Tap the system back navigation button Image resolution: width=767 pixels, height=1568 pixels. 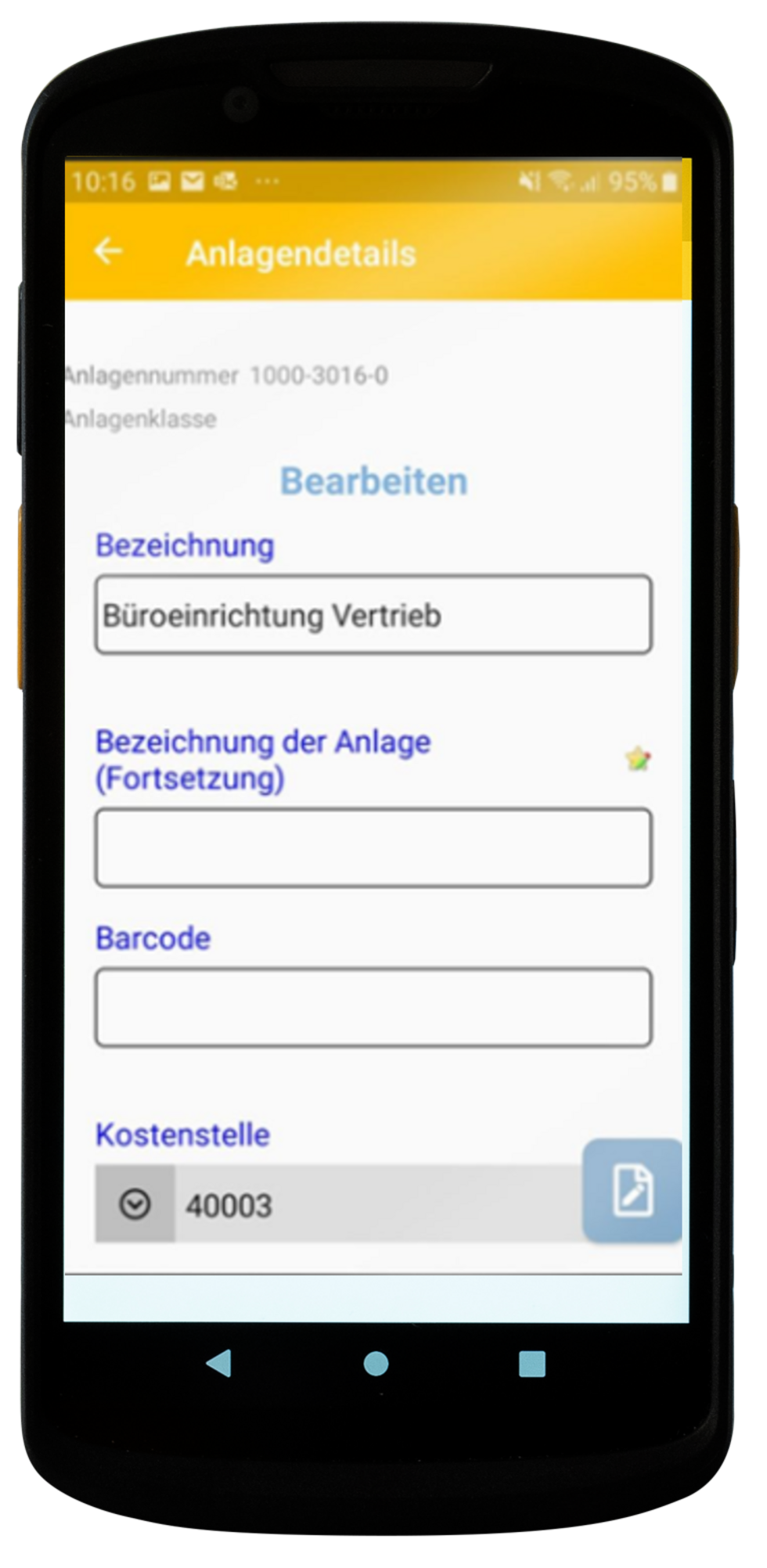[x=219, y=1364]
